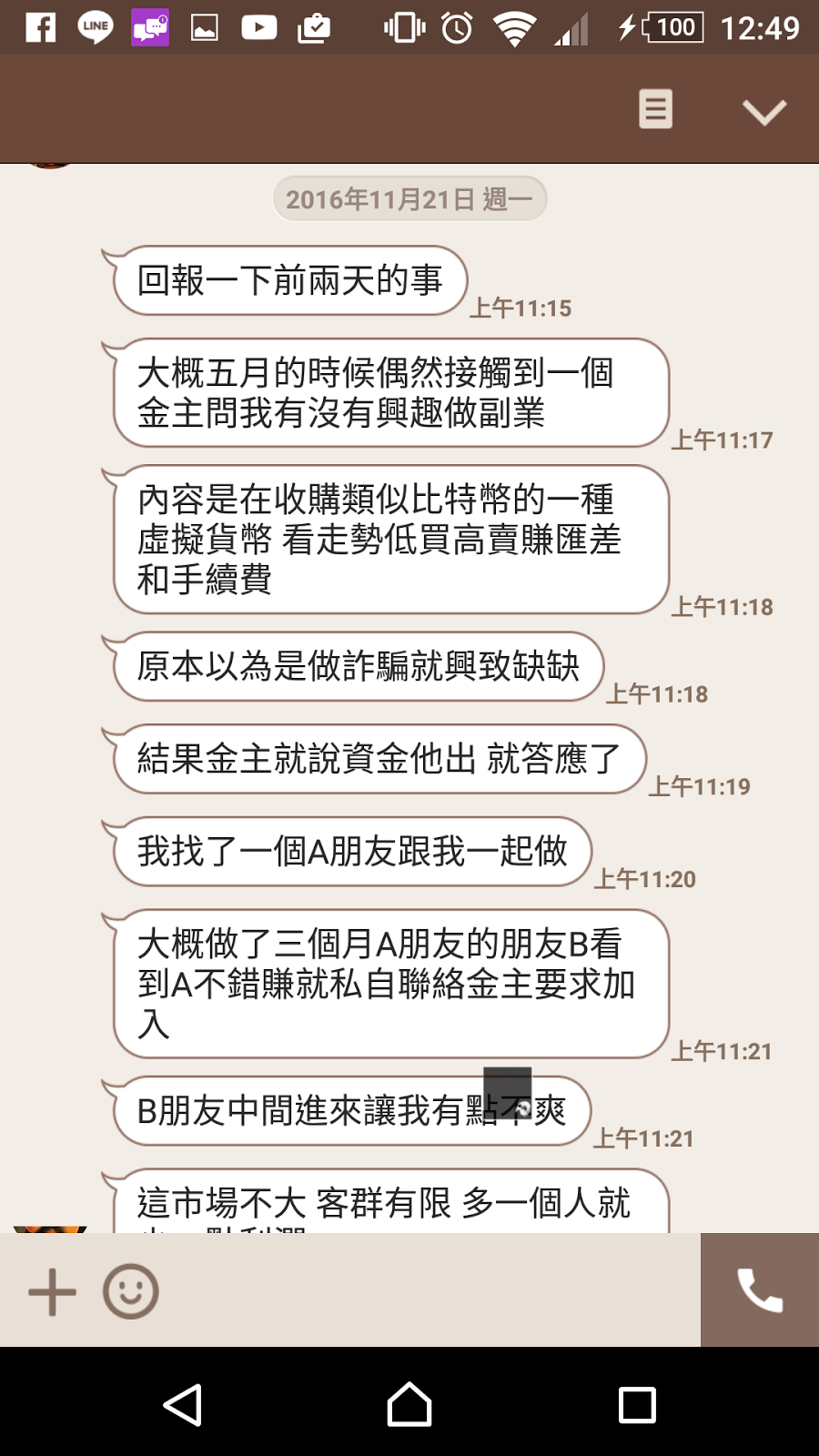Open the plus attachment menu
This screenshot has height=1456, width=819.
(x=52, y=1291)
